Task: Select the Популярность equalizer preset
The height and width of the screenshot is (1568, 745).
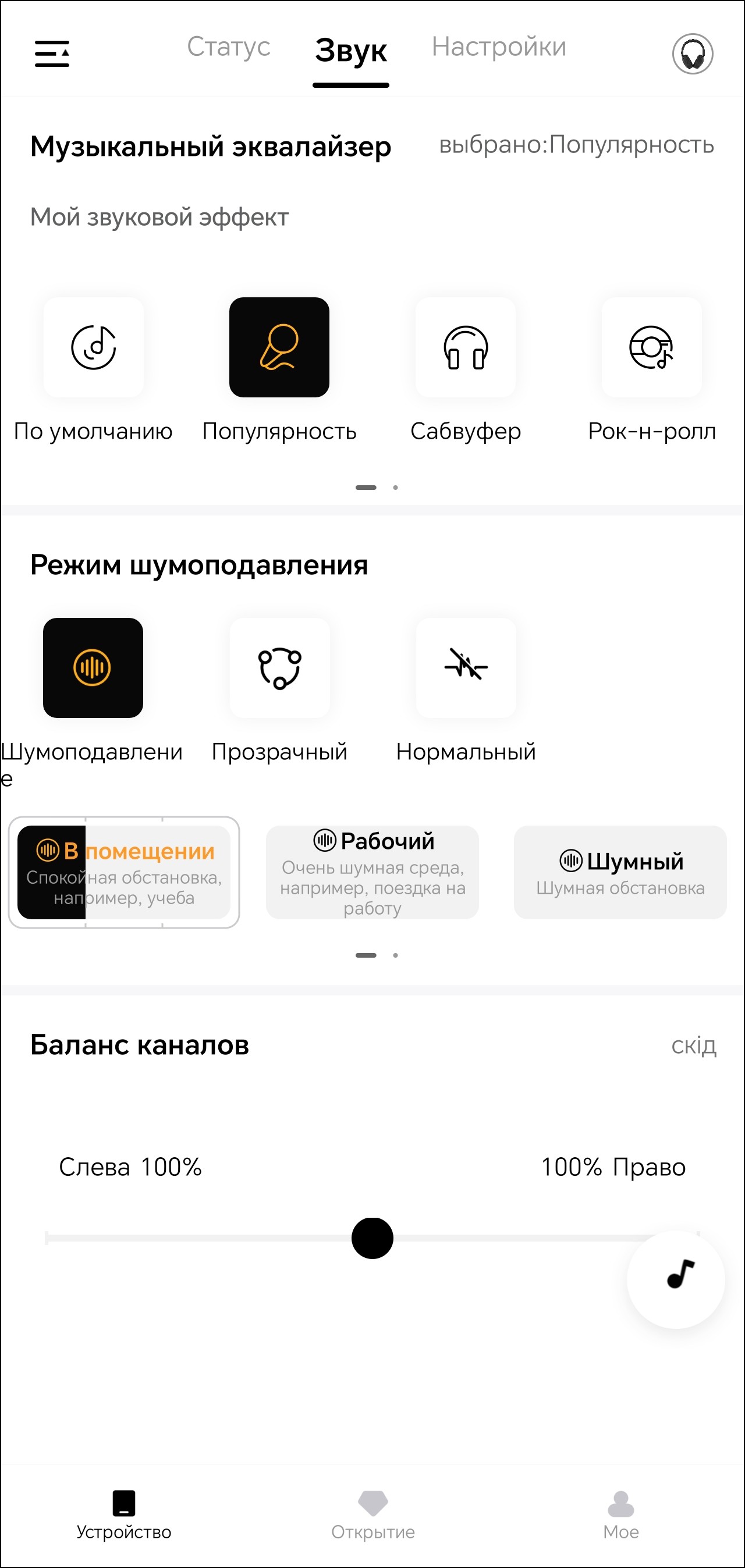Action: point(279,347)
